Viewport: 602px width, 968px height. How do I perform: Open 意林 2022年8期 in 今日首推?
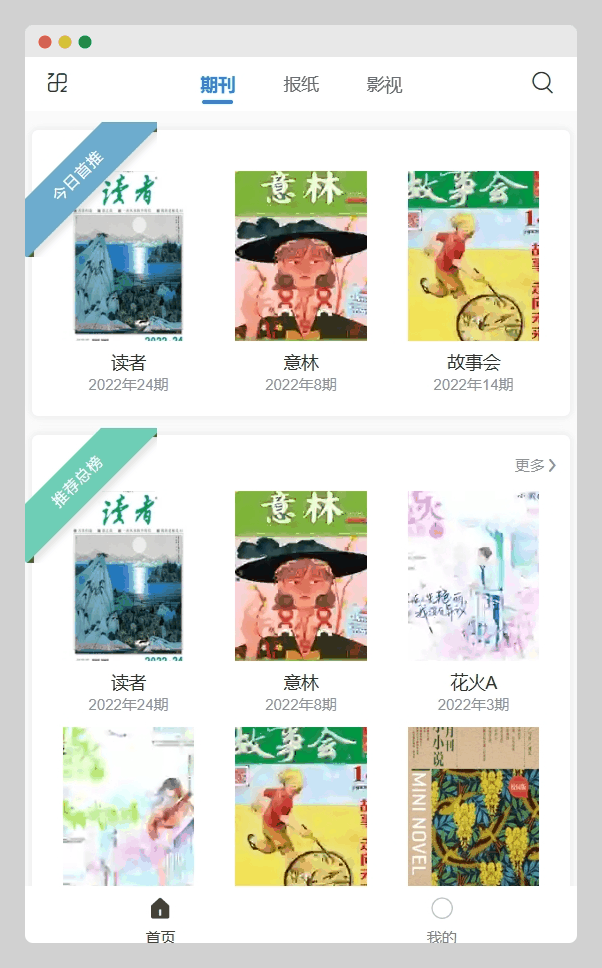pyautogui.click(x=300, y=257)
